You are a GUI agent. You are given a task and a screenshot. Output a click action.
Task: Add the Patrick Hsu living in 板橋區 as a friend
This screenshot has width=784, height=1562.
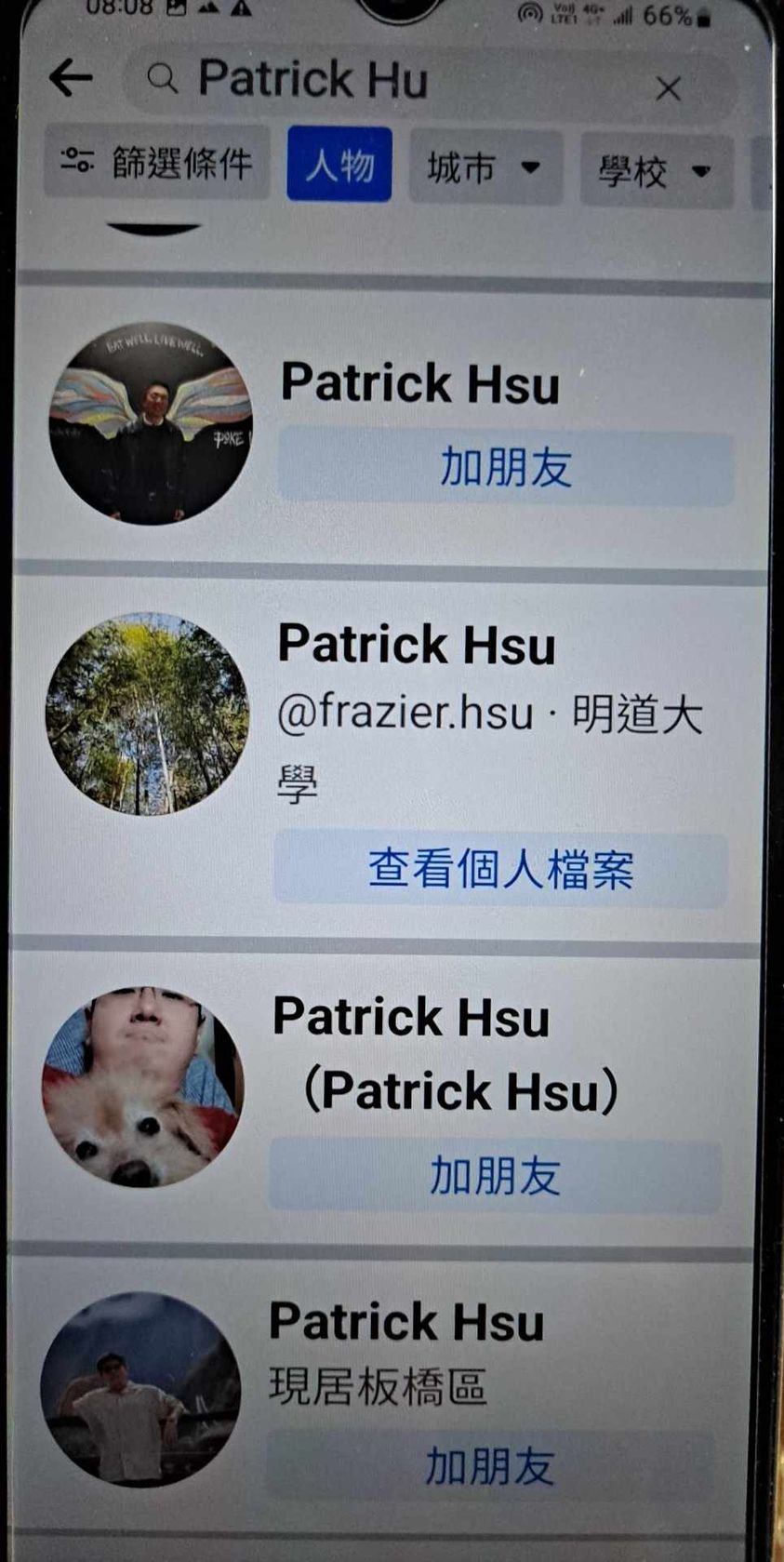[490, 1467]
